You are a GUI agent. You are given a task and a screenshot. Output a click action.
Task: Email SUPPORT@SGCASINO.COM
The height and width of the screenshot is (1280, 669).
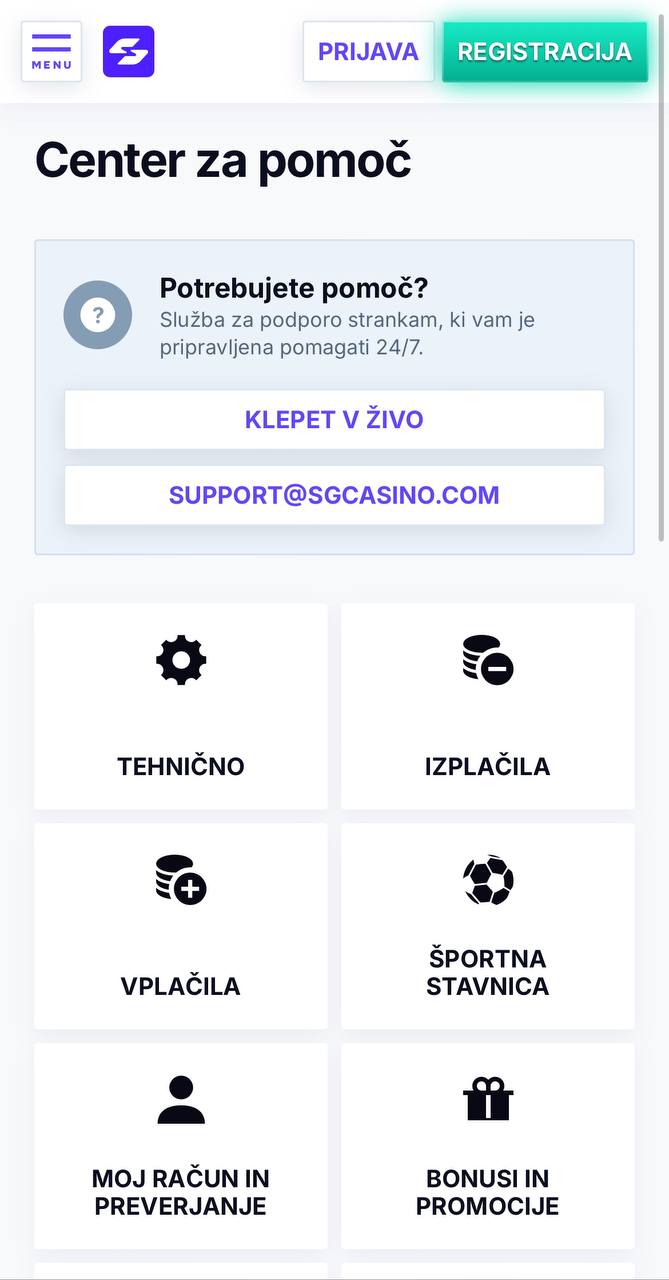[x=334, y=495]
